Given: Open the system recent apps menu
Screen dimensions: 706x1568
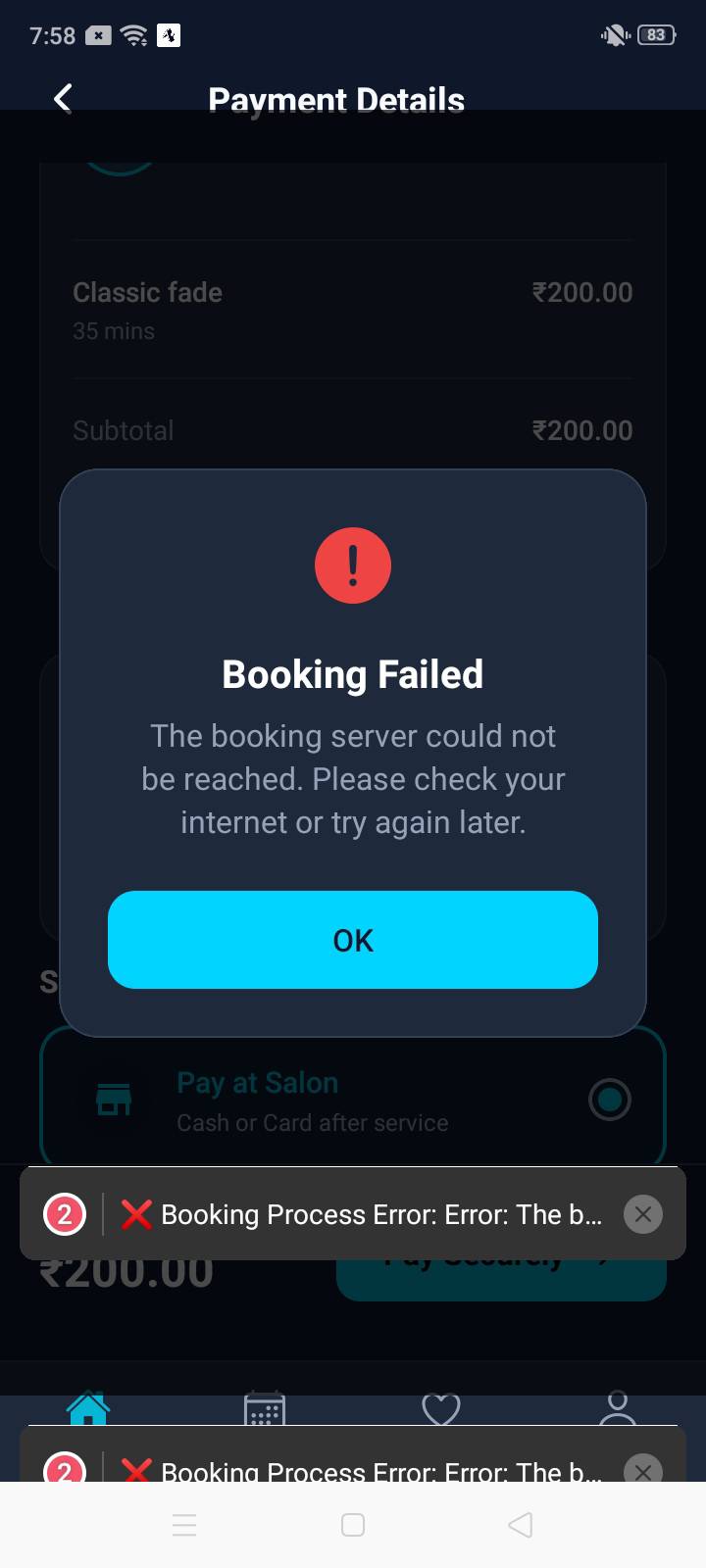Looking at the screenshot, I should click(184, 1525).
